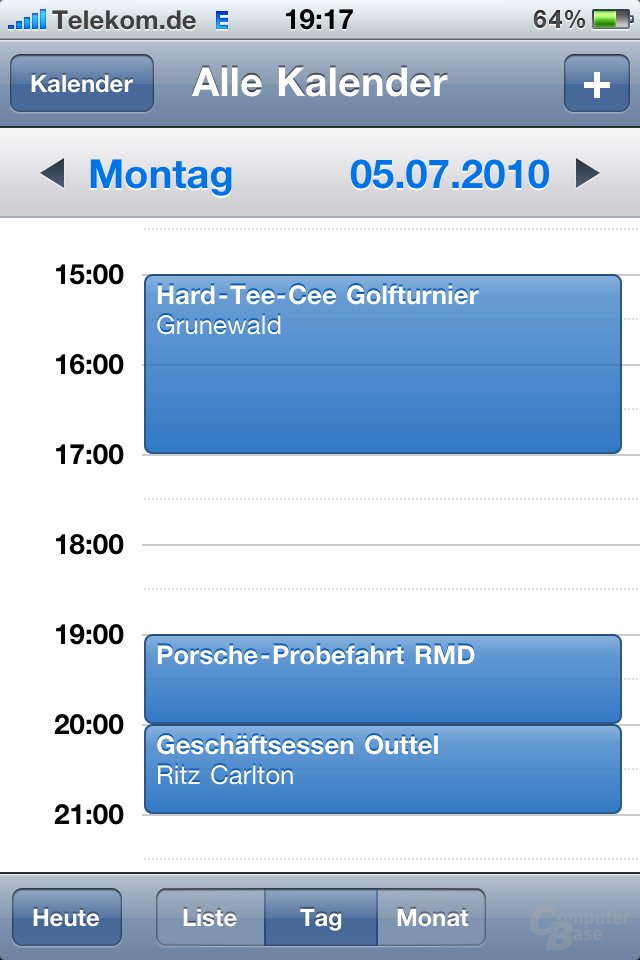640x960 pixels.
Task: Open the Hard-Tee-Cee Golfturnier event
Action: tap(383, 365)
